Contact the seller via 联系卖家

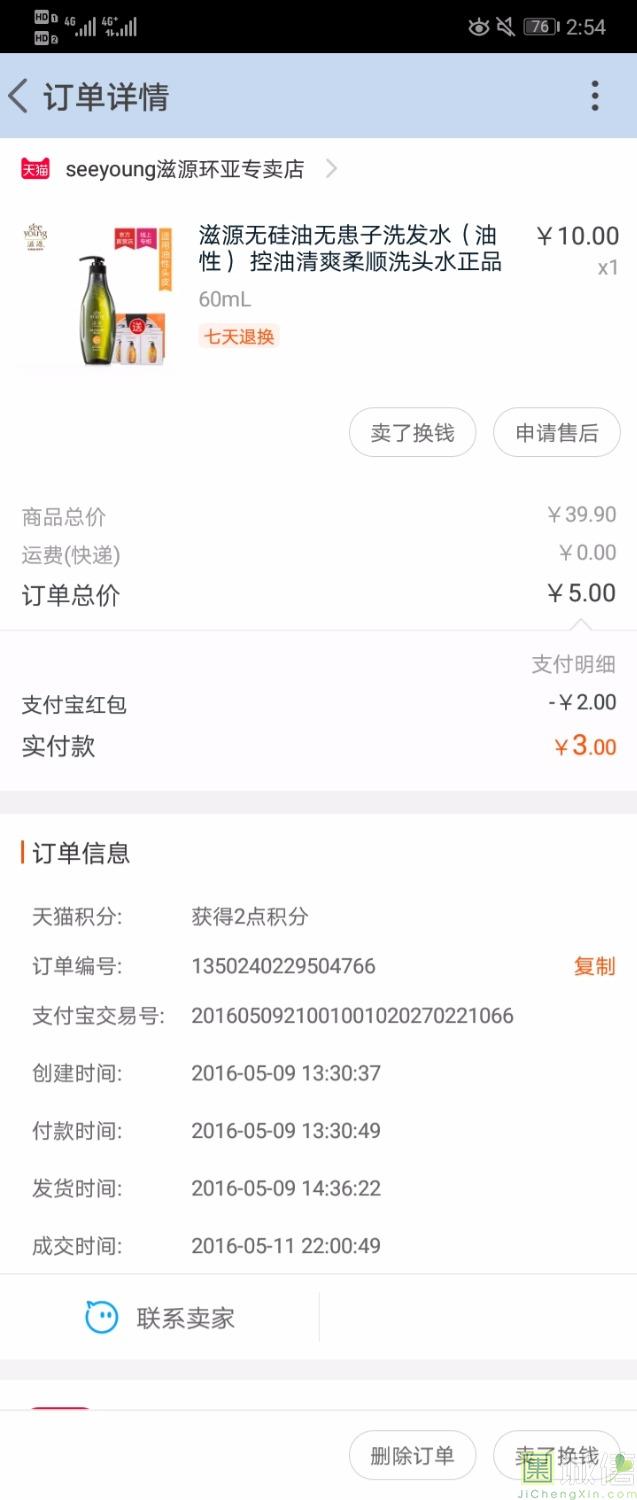click(x=160, y=1318)
